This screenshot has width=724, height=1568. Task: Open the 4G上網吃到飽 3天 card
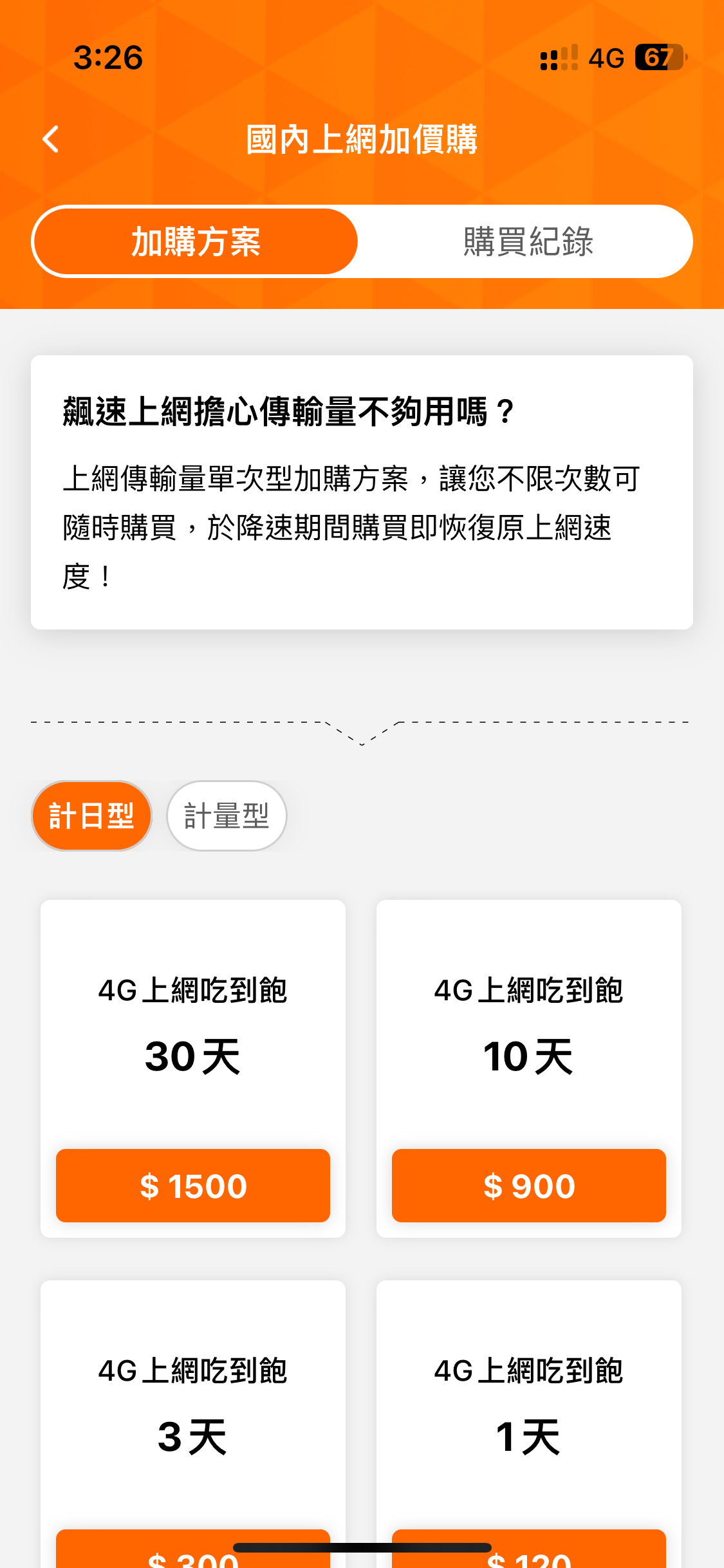point(193,1424)
